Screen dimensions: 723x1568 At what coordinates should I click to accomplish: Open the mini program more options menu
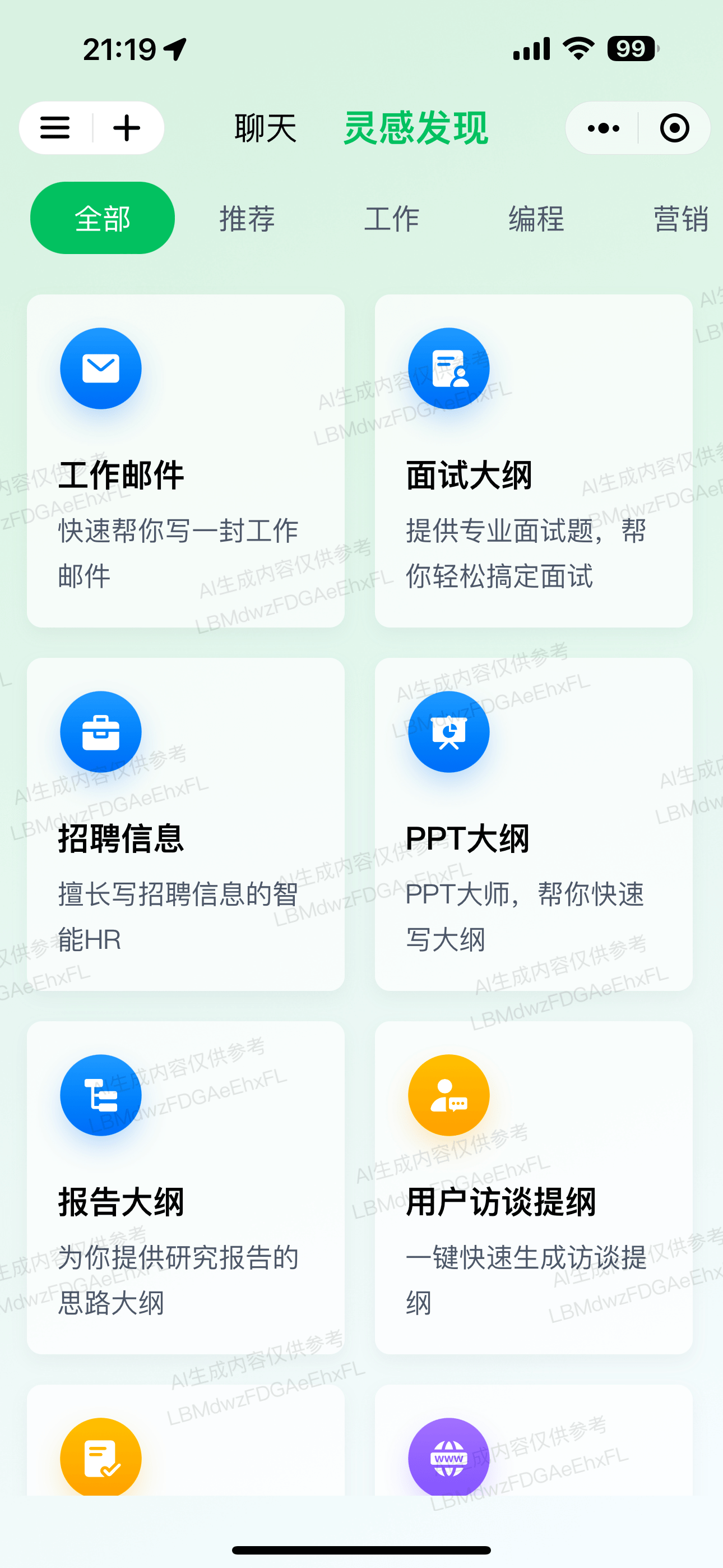click(x=603, y=128)
